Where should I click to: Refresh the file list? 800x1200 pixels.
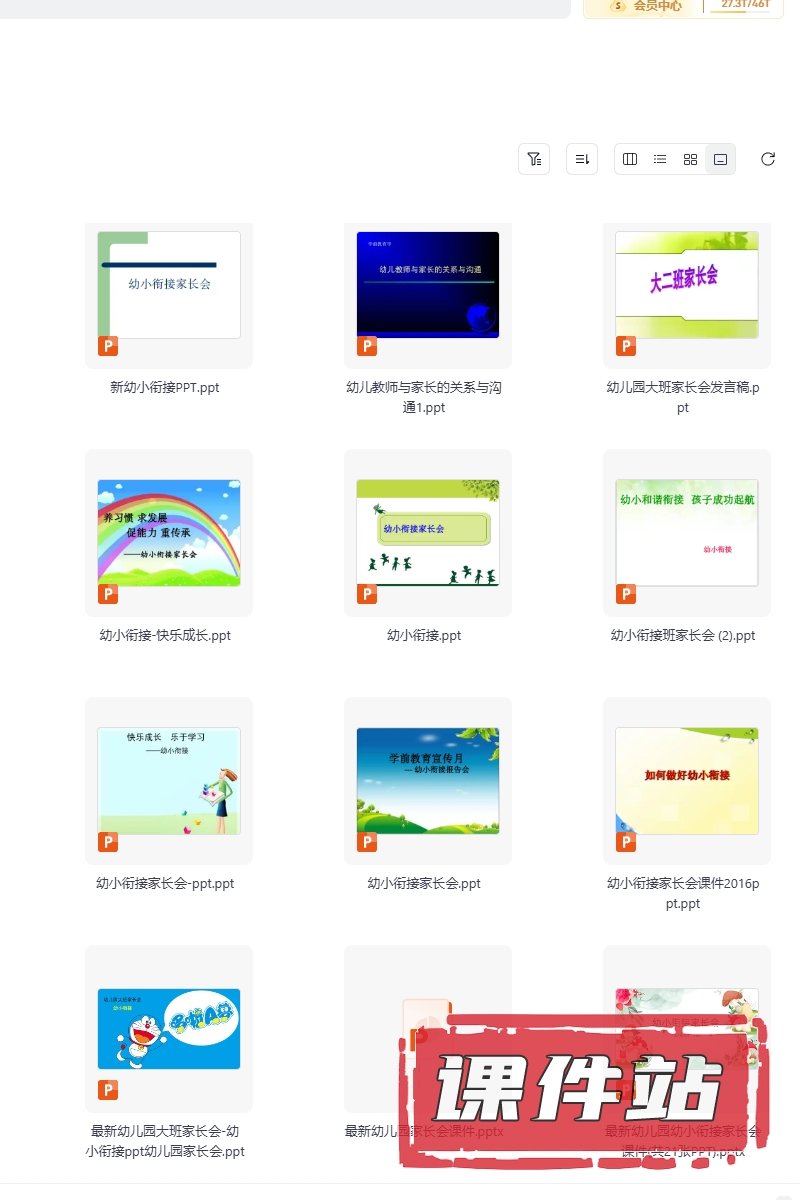point(768,159)
